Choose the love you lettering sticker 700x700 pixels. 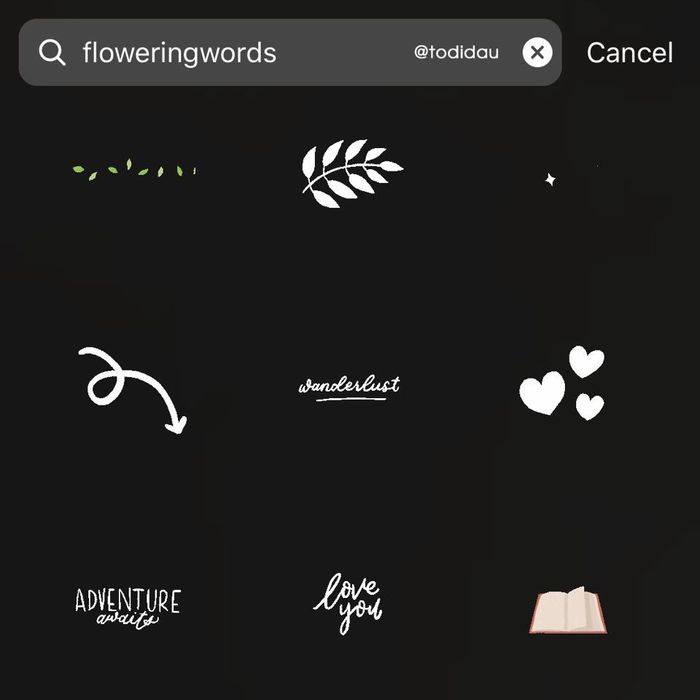[x=347, y=603]
